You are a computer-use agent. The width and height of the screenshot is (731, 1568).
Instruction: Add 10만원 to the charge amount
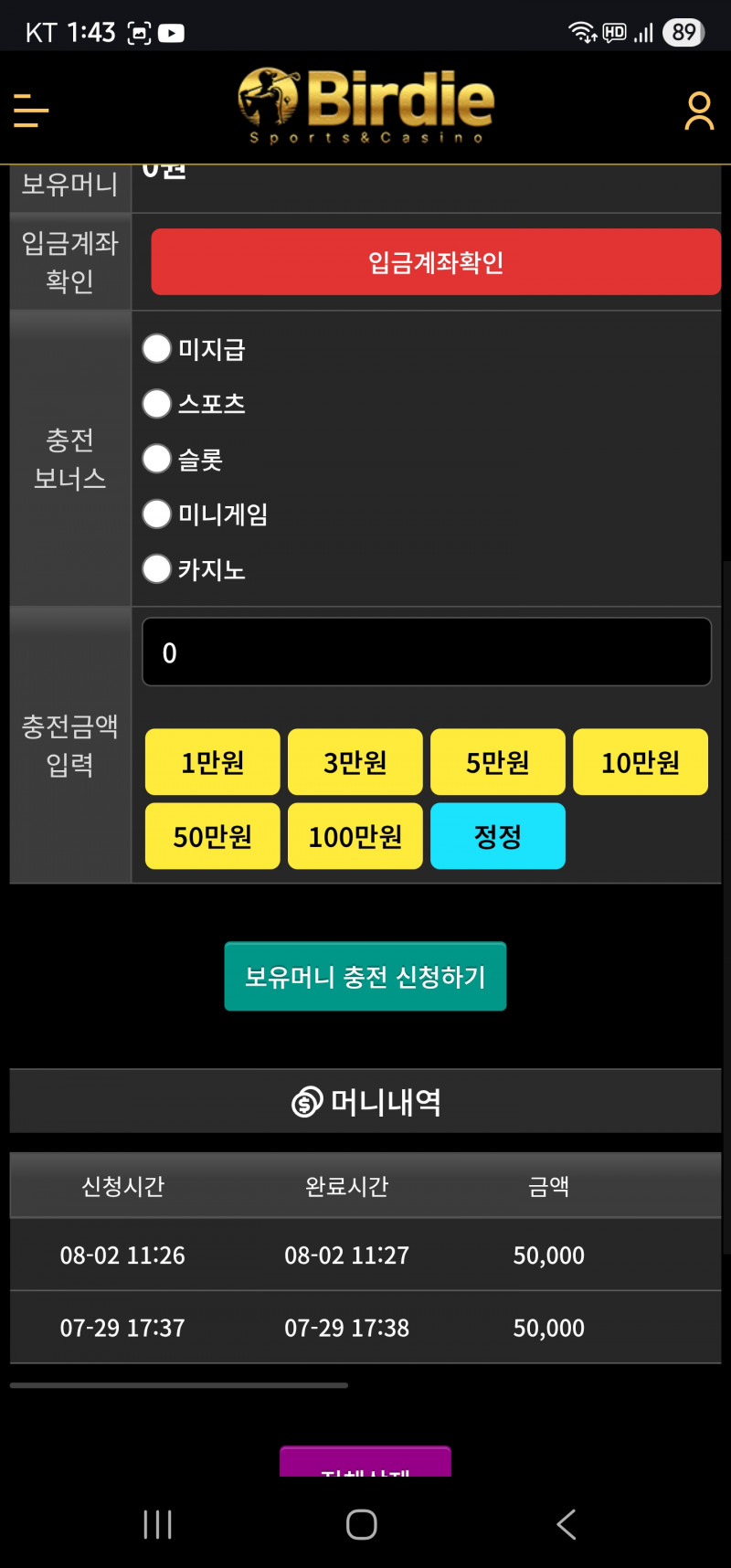tap(640, 762)
